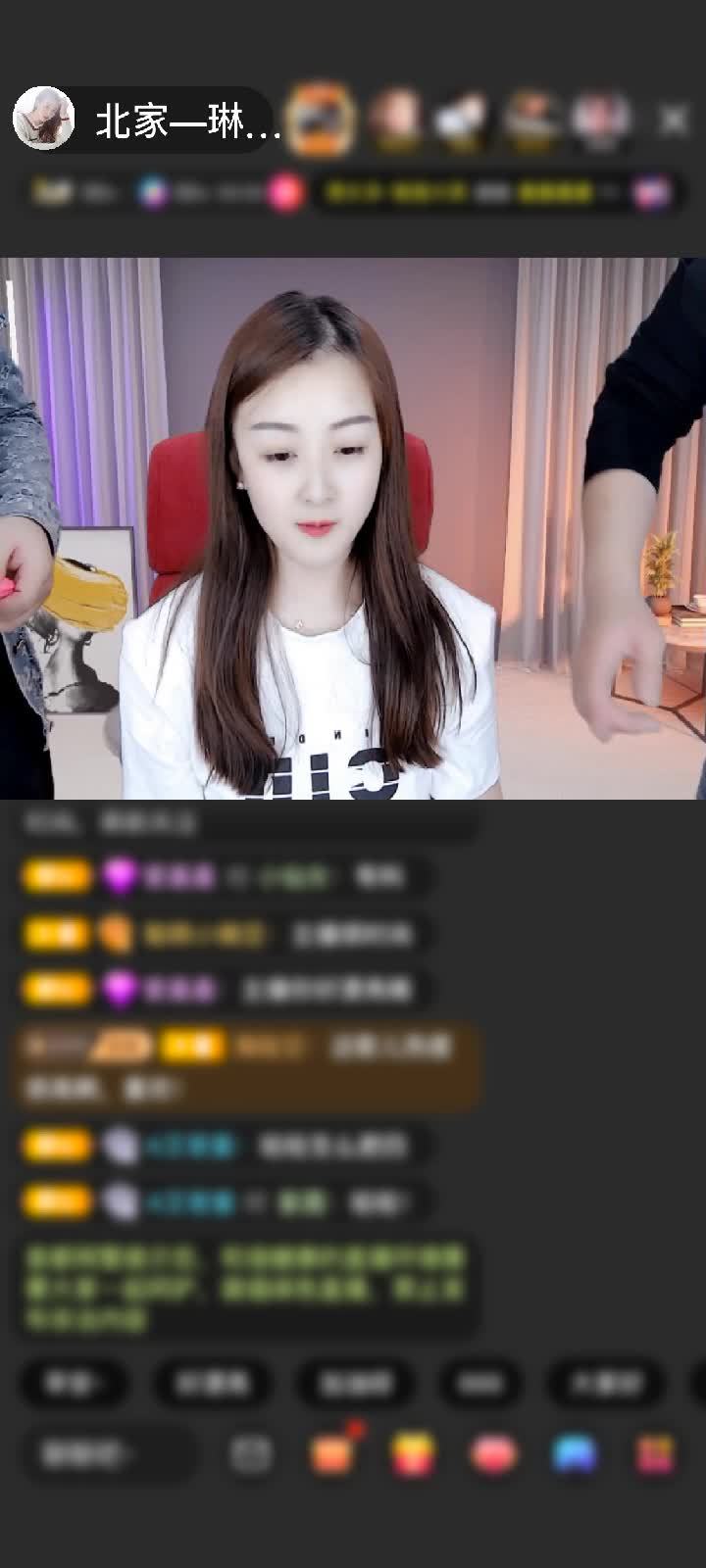Open the orange icon with red dot
The height and width of the screenshot is (1568, 706).
pyautogui.click(x=332, y=1454)
